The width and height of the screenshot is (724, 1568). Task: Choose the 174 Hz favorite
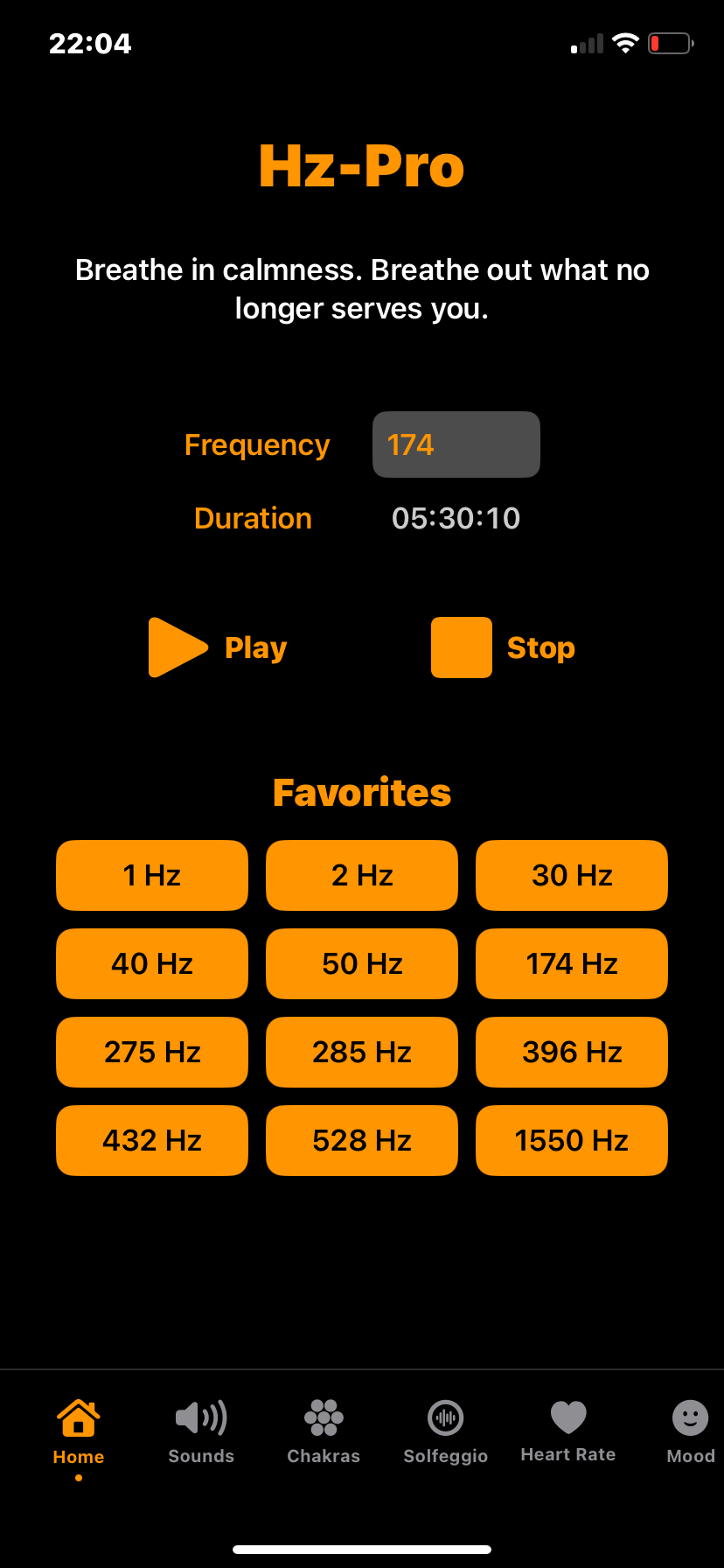point(572,963)
